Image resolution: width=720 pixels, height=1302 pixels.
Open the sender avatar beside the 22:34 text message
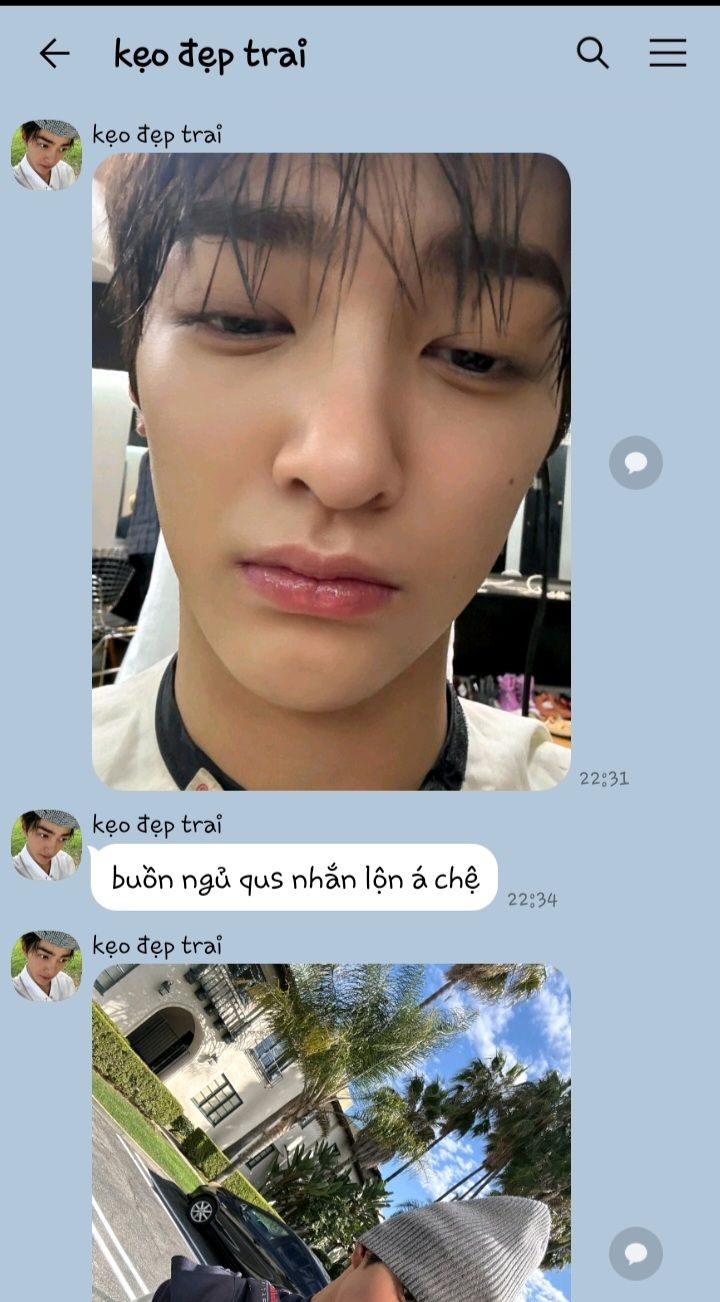pos(46,846)
